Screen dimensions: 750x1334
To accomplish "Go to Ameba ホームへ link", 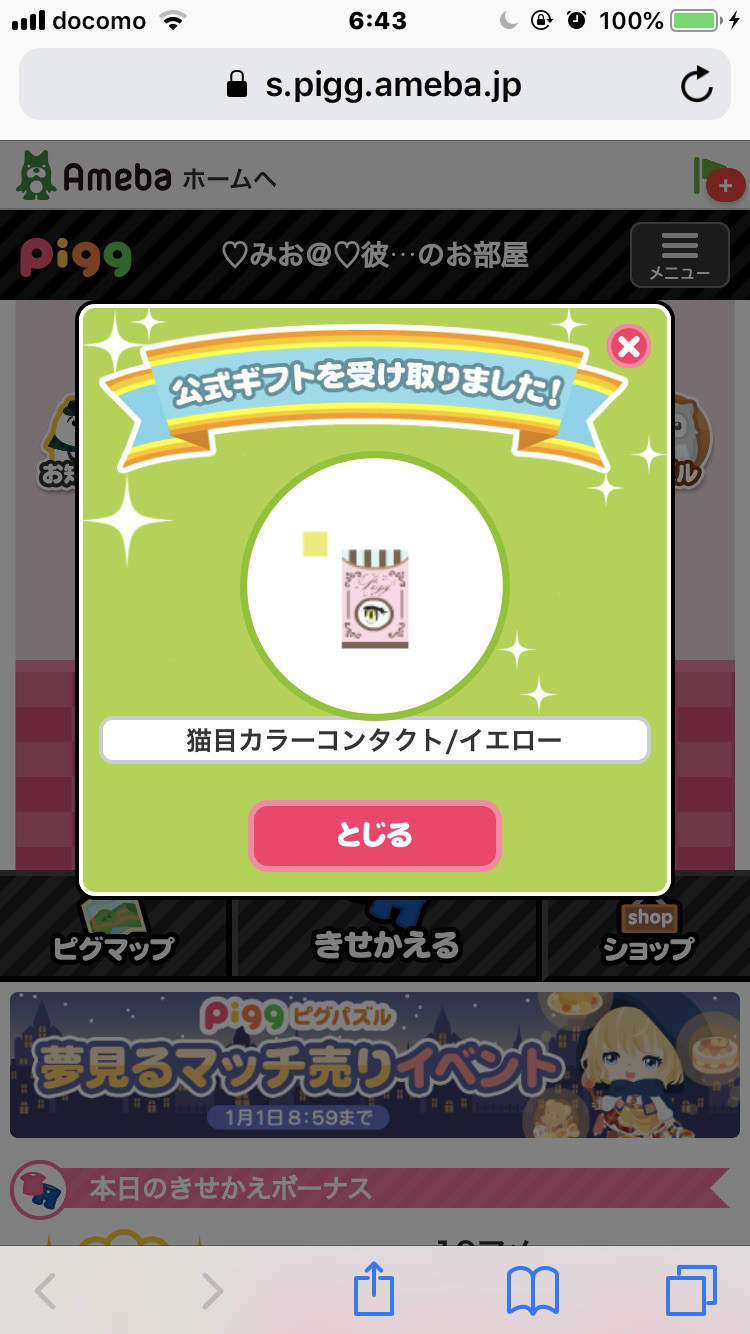I will [146, 176].
